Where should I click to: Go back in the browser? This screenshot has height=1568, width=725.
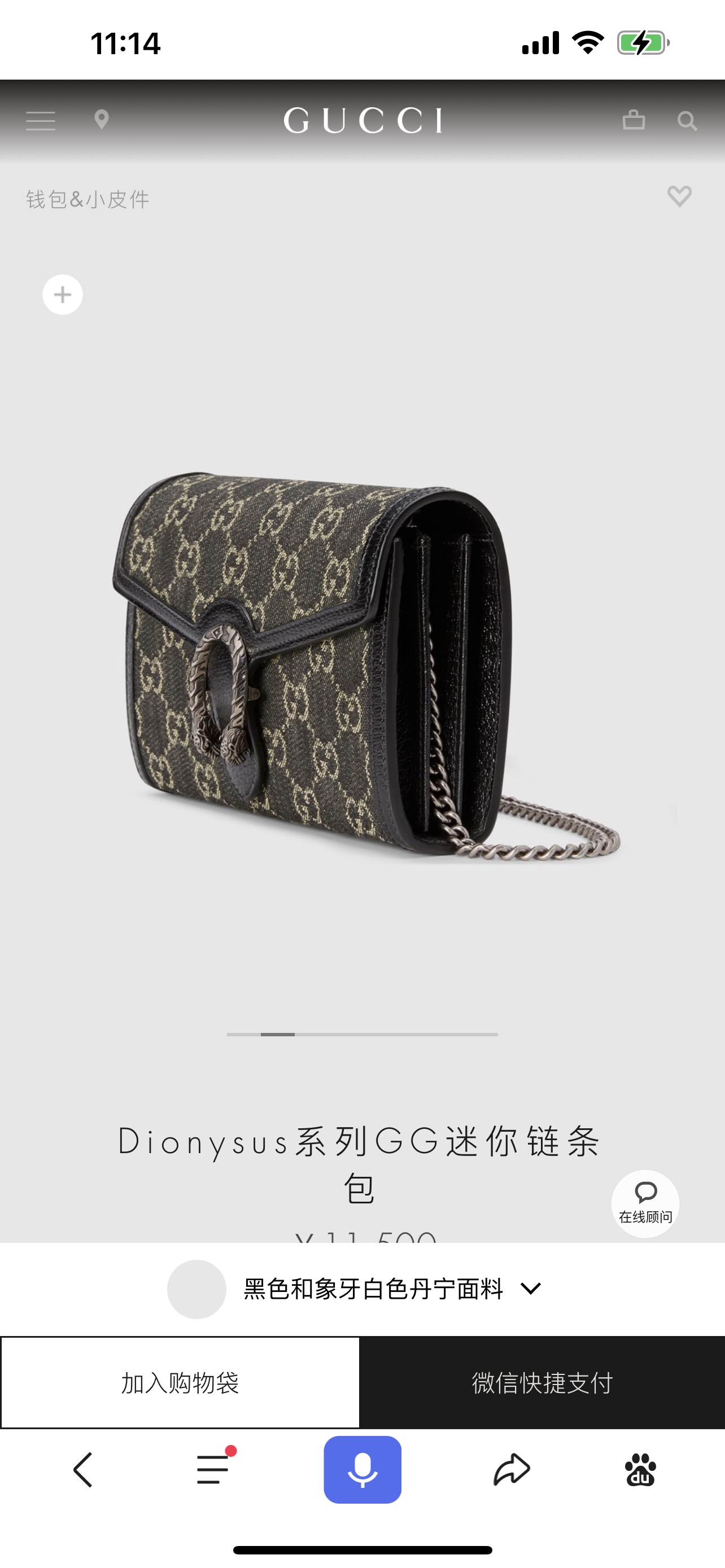pyautogui.click(x=84, y=1469)
